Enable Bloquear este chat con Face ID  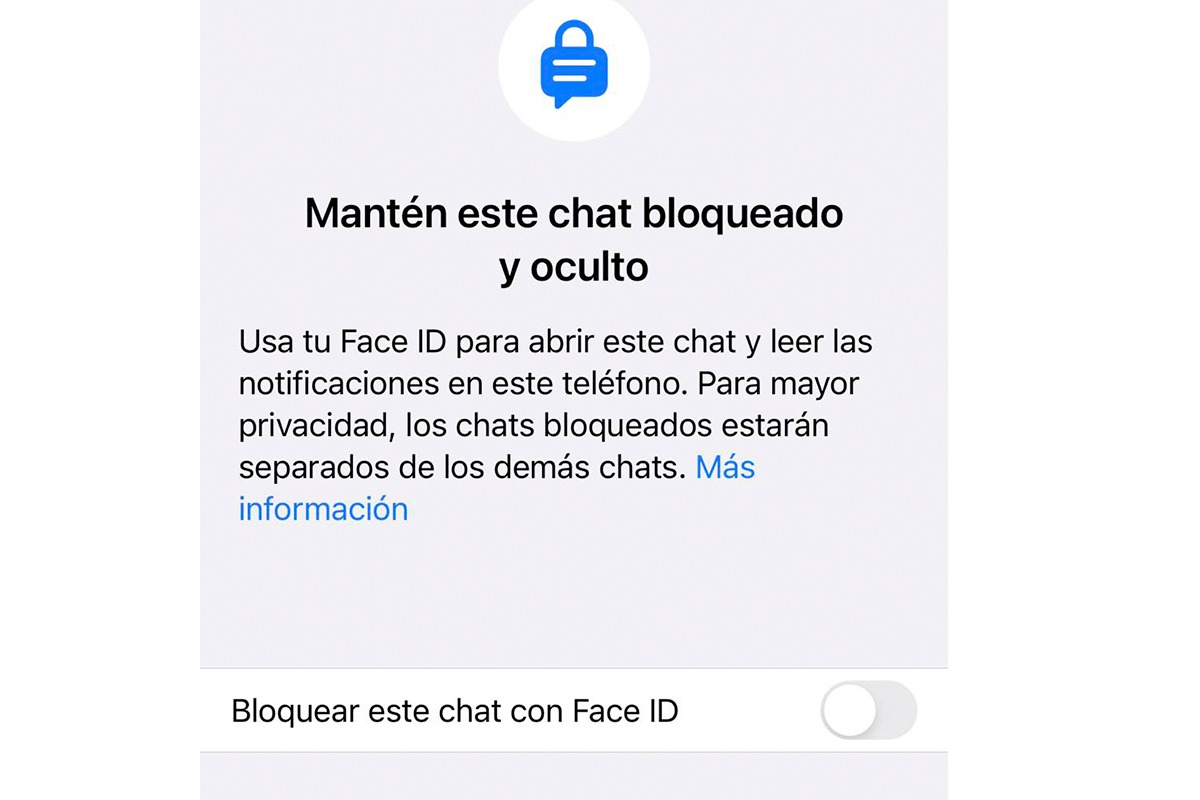click(x=868, y=711)
